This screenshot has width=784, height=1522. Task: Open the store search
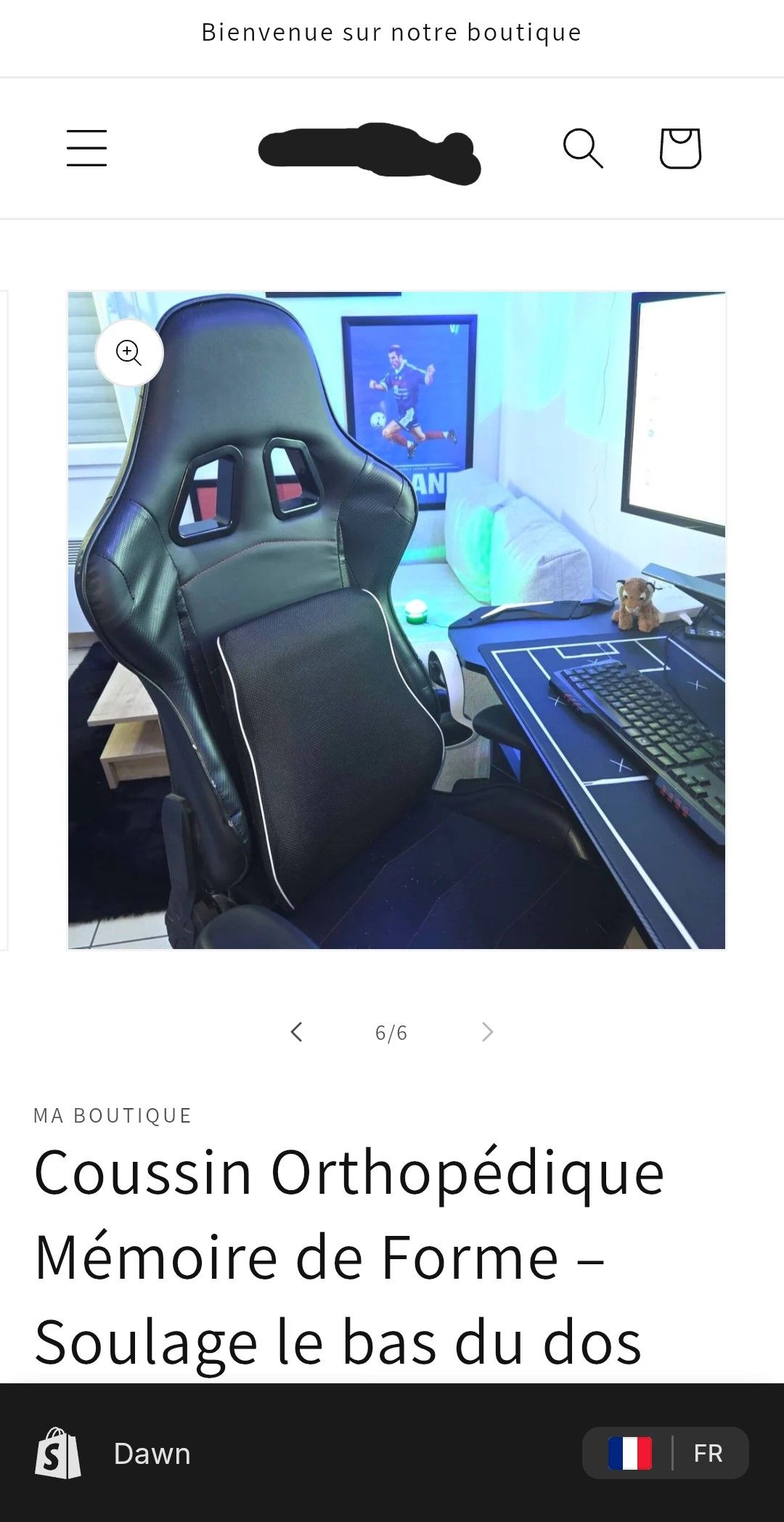583,148
